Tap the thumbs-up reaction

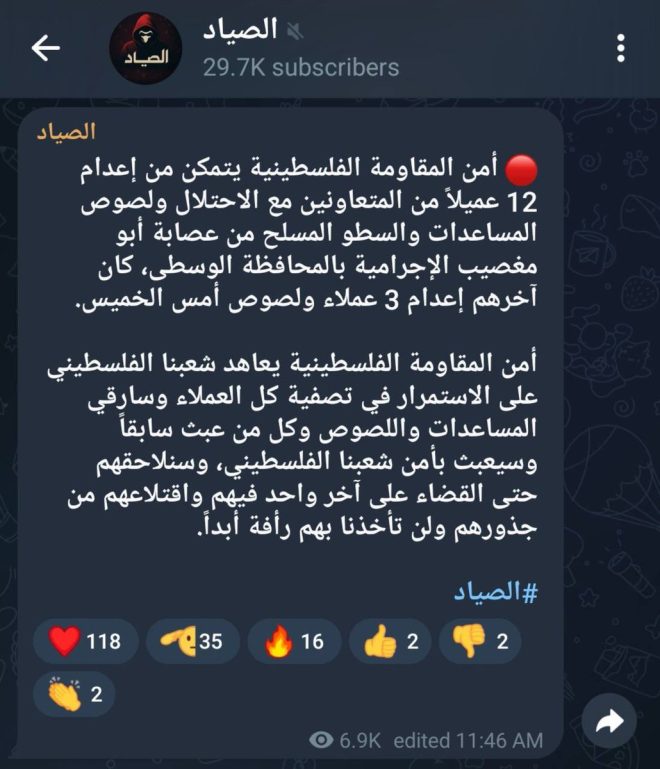click(x=391, y=641)
